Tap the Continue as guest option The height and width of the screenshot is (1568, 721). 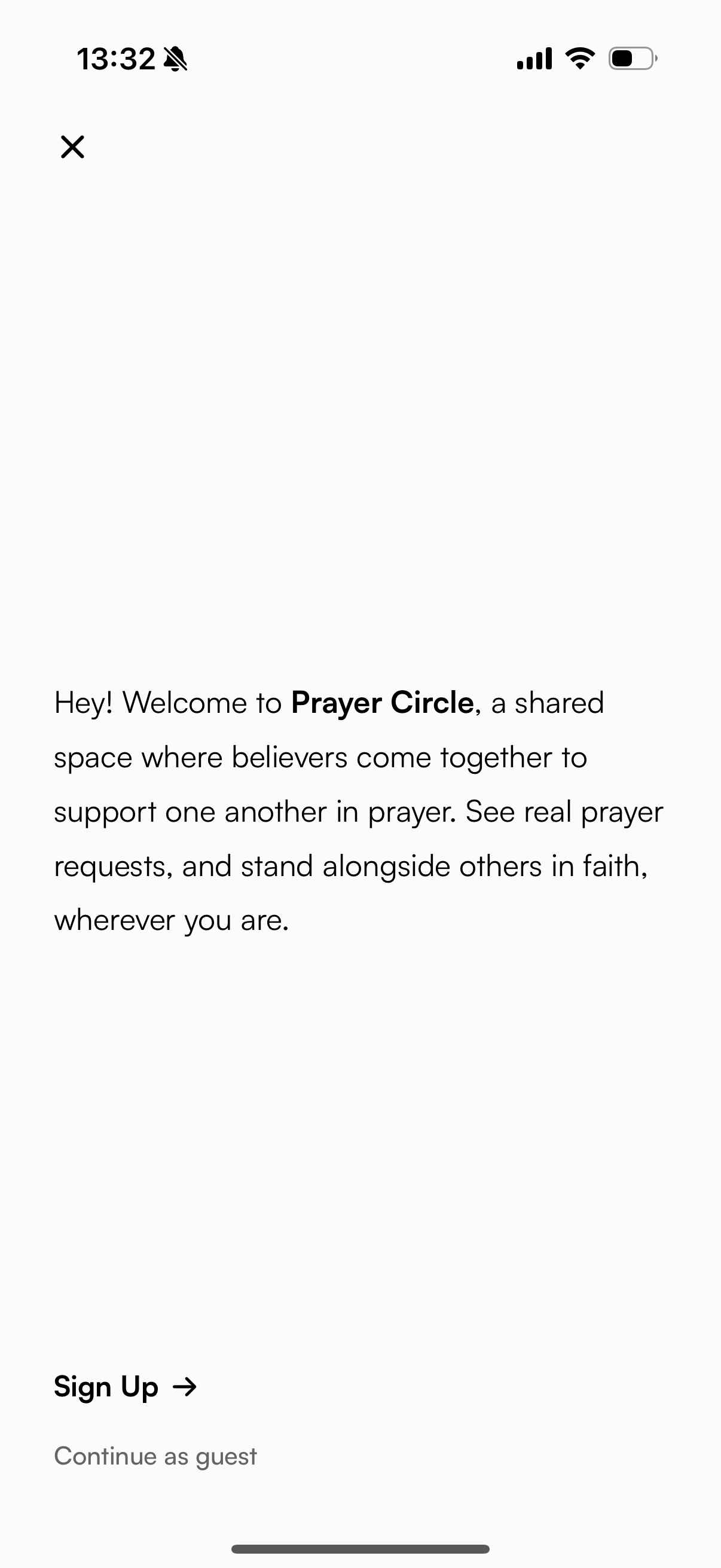155,1457
